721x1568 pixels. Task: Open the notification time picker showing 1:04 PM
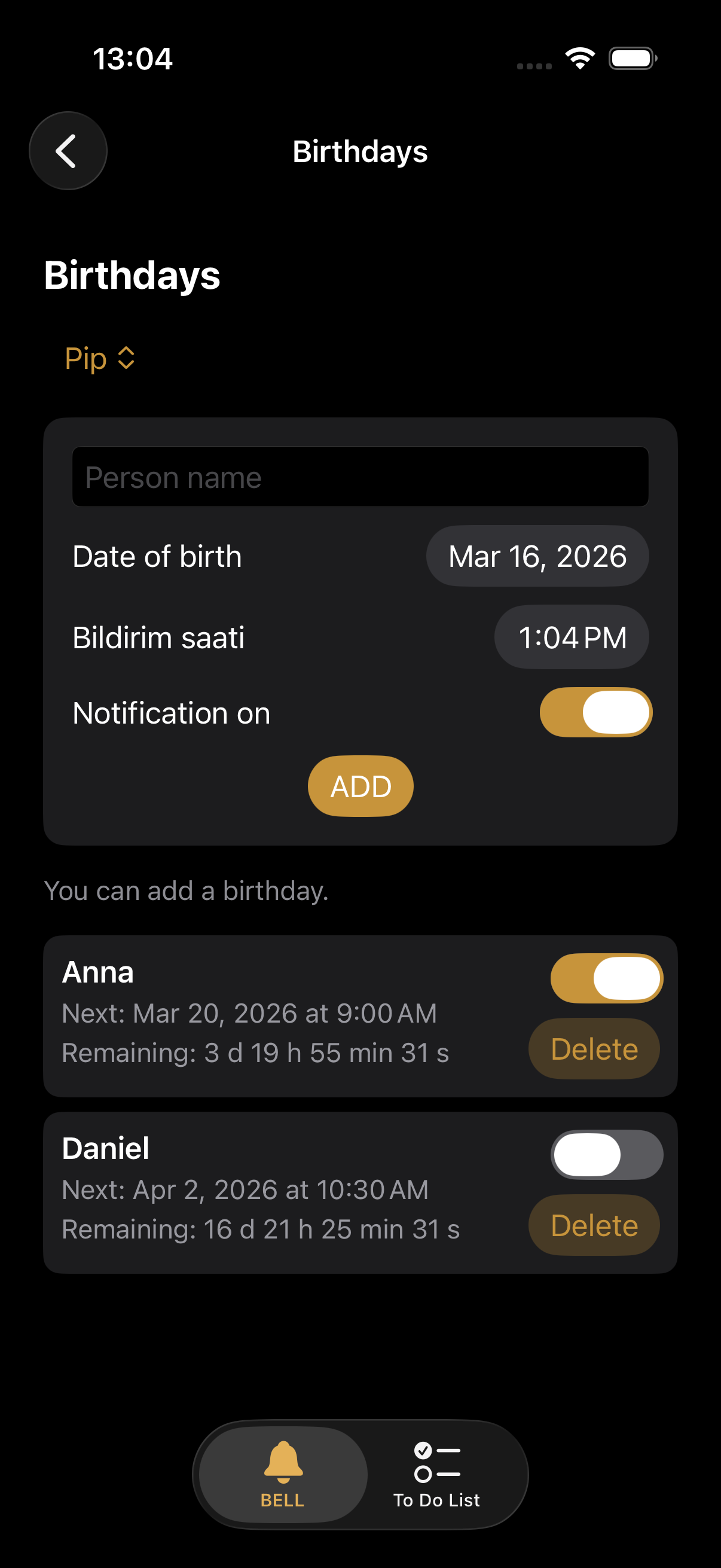tap(572, 637)
